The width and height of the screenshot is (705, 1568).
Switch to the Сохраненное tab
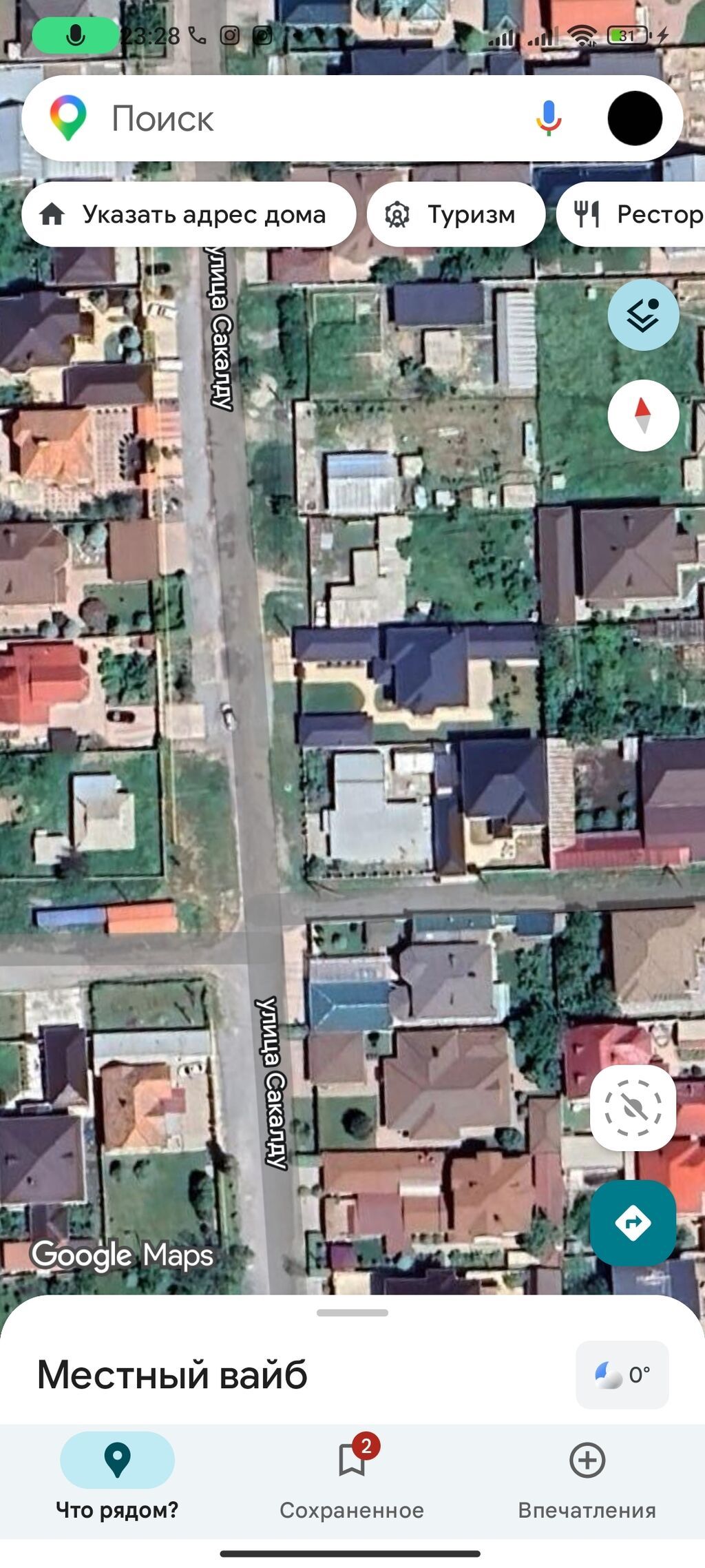[x=352, y=1473]
